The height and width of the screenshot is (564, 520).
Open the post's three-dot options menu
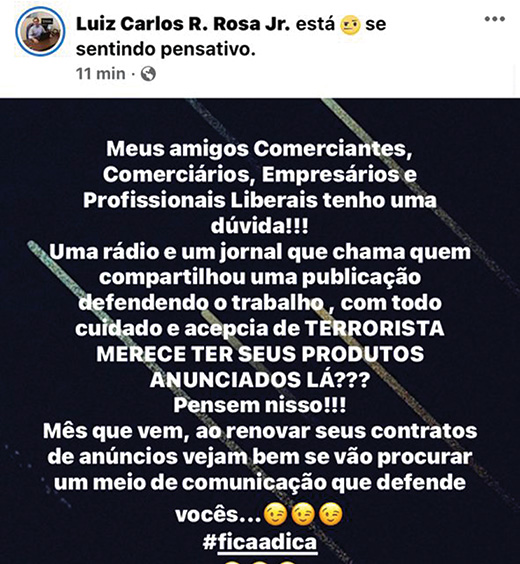tap(494, 19)
